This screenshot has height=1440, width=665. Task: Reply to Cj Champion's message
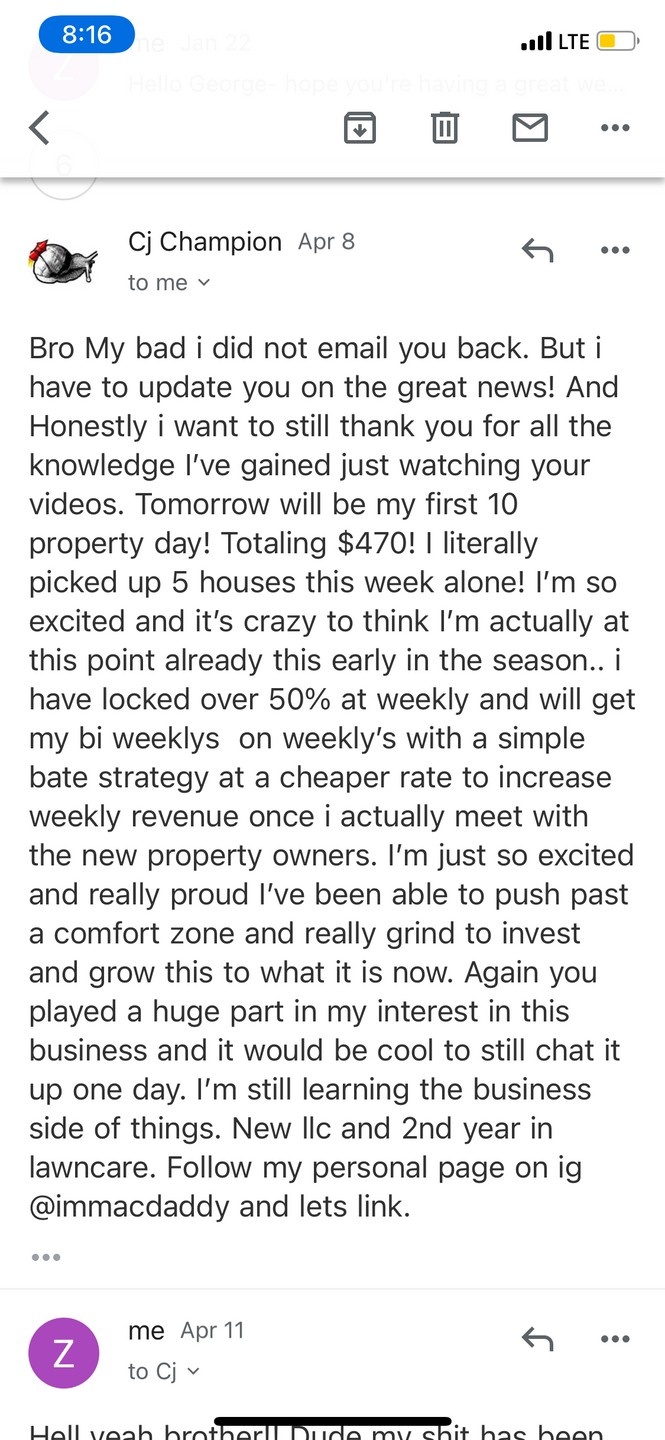click(x=537, y=250)
